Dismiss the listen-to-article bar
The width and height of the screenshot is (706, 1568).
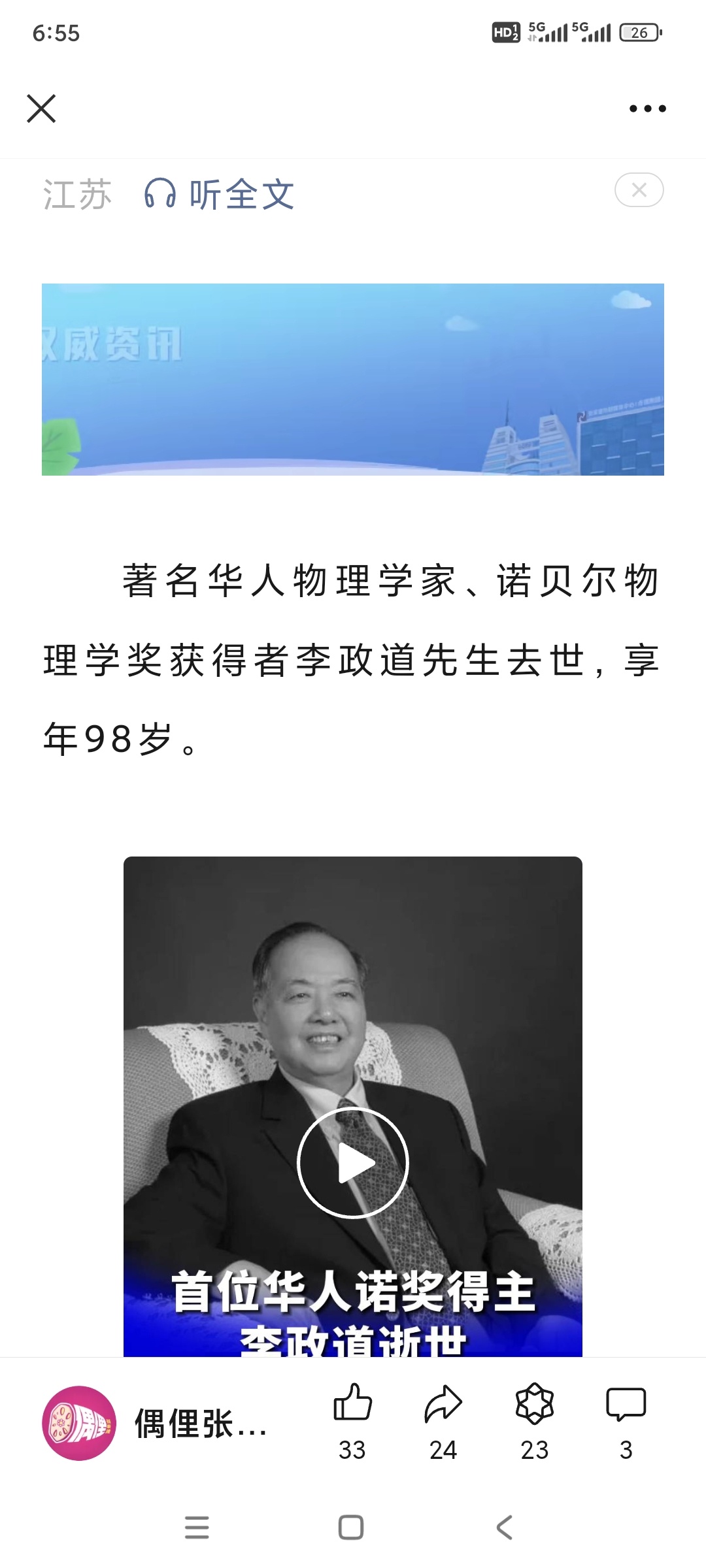click(639, 190)
